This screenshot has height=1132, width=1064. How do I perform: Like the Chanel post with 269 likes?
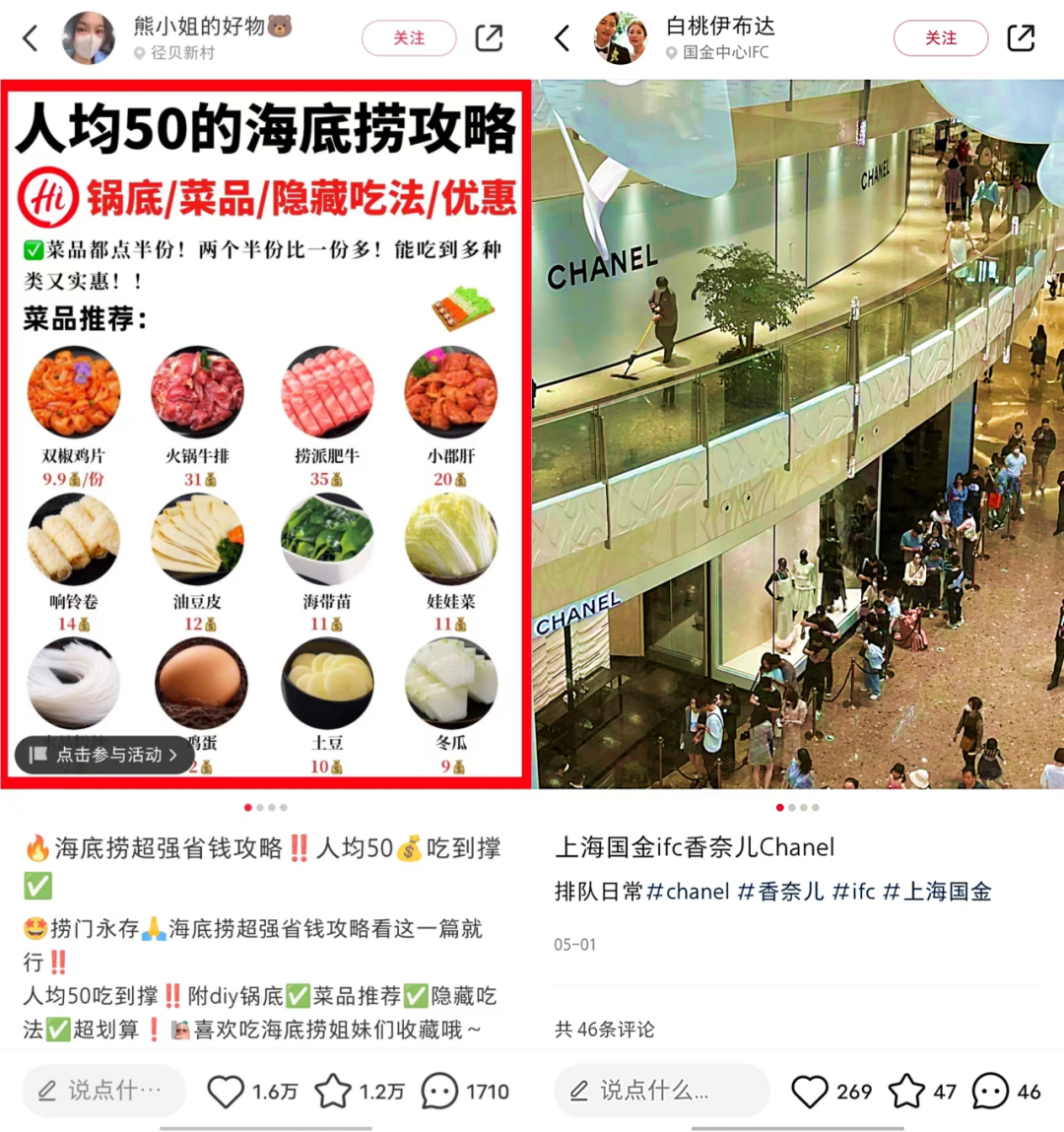[x=810, y=1091]
